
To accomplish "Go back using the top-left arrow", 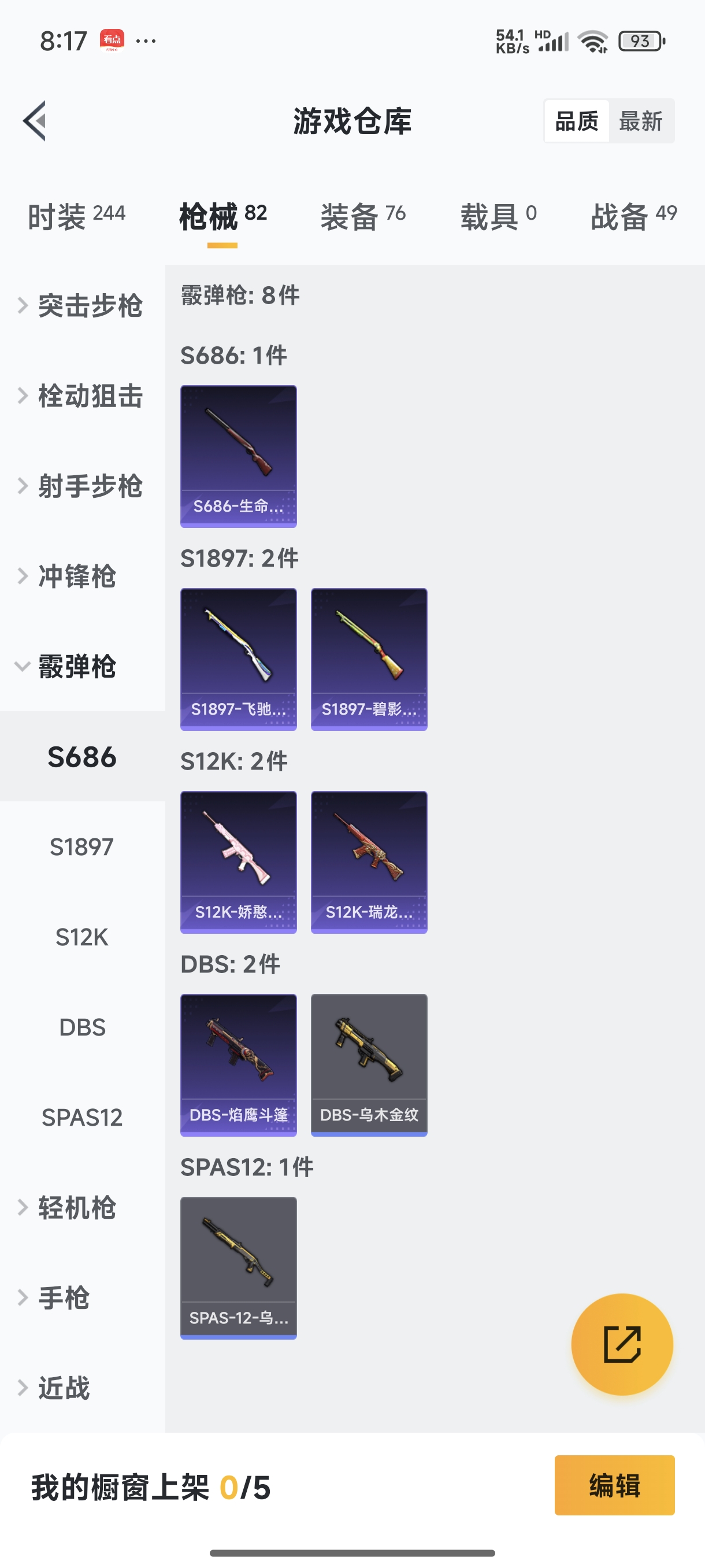I will 35,120.
